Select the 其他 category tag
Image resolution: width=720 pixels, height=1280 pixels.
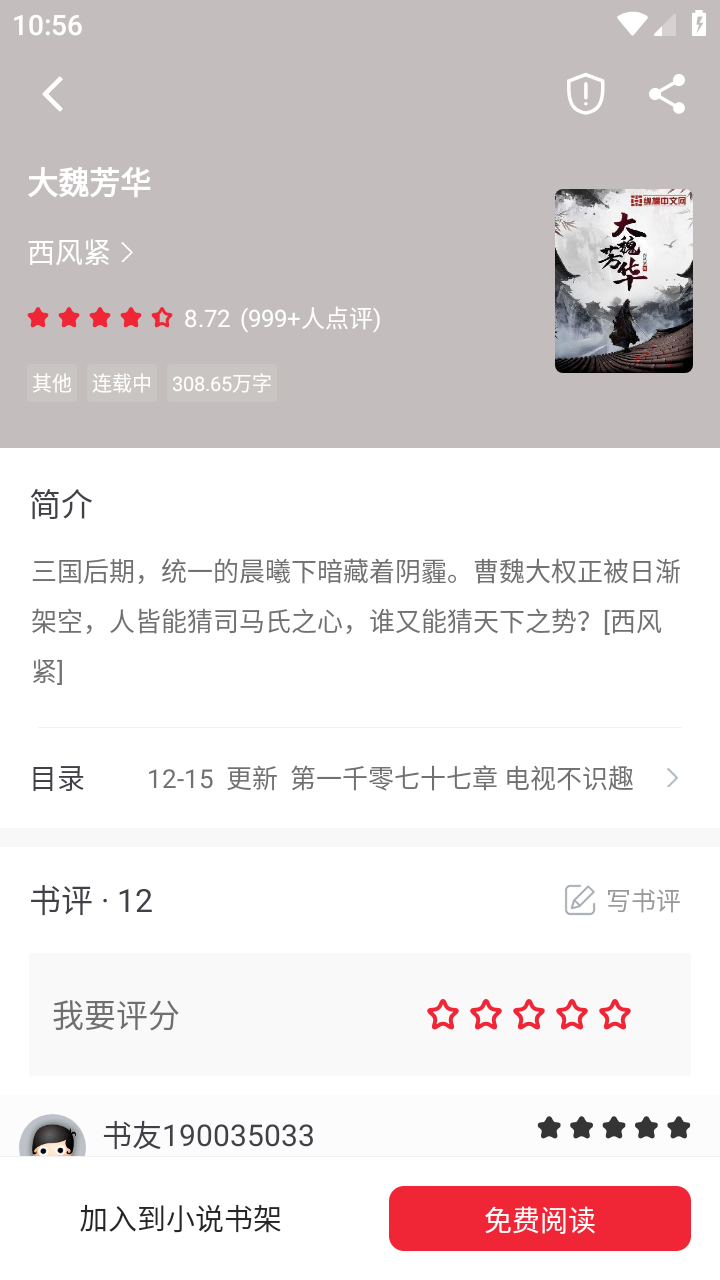tap(51, 383)
